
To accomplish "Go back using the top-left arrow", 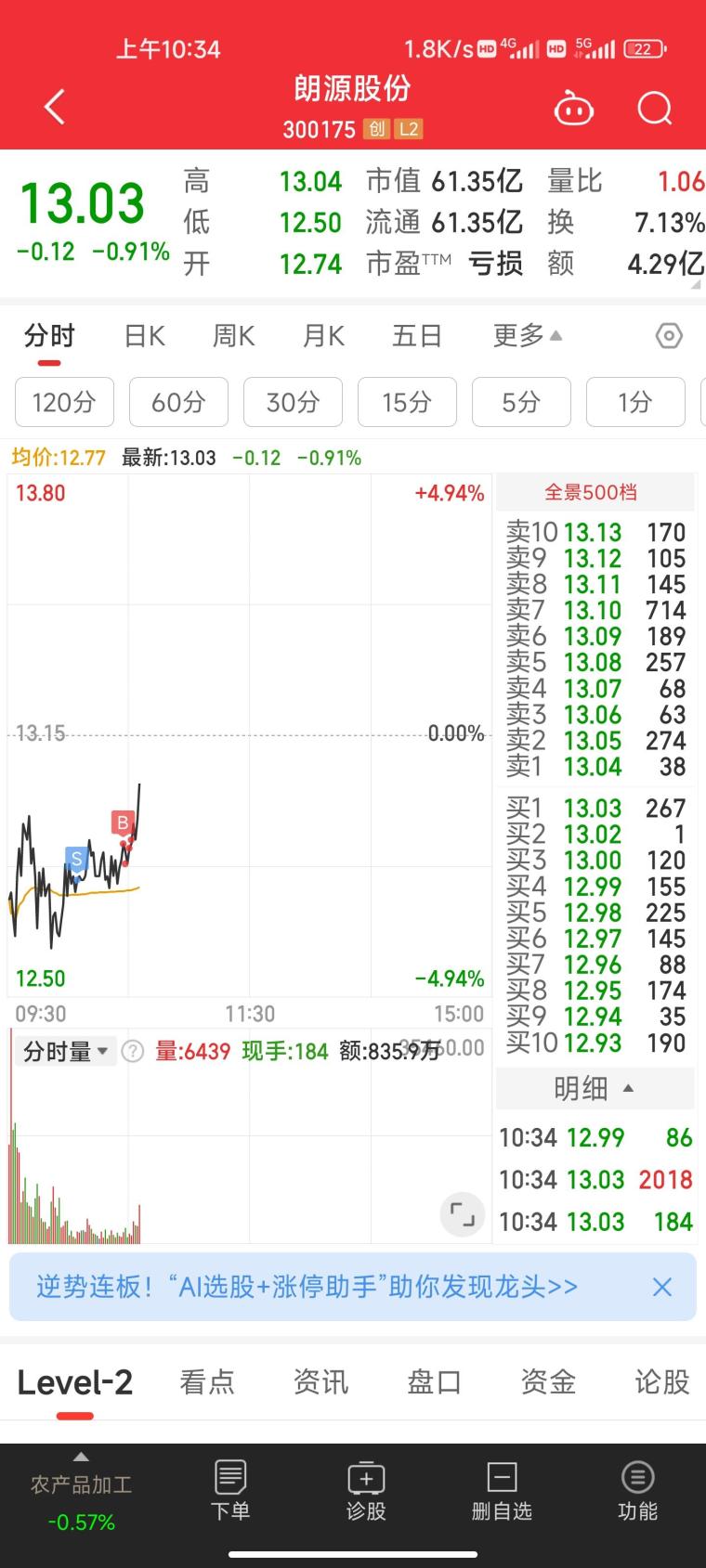I will [55, 108].
